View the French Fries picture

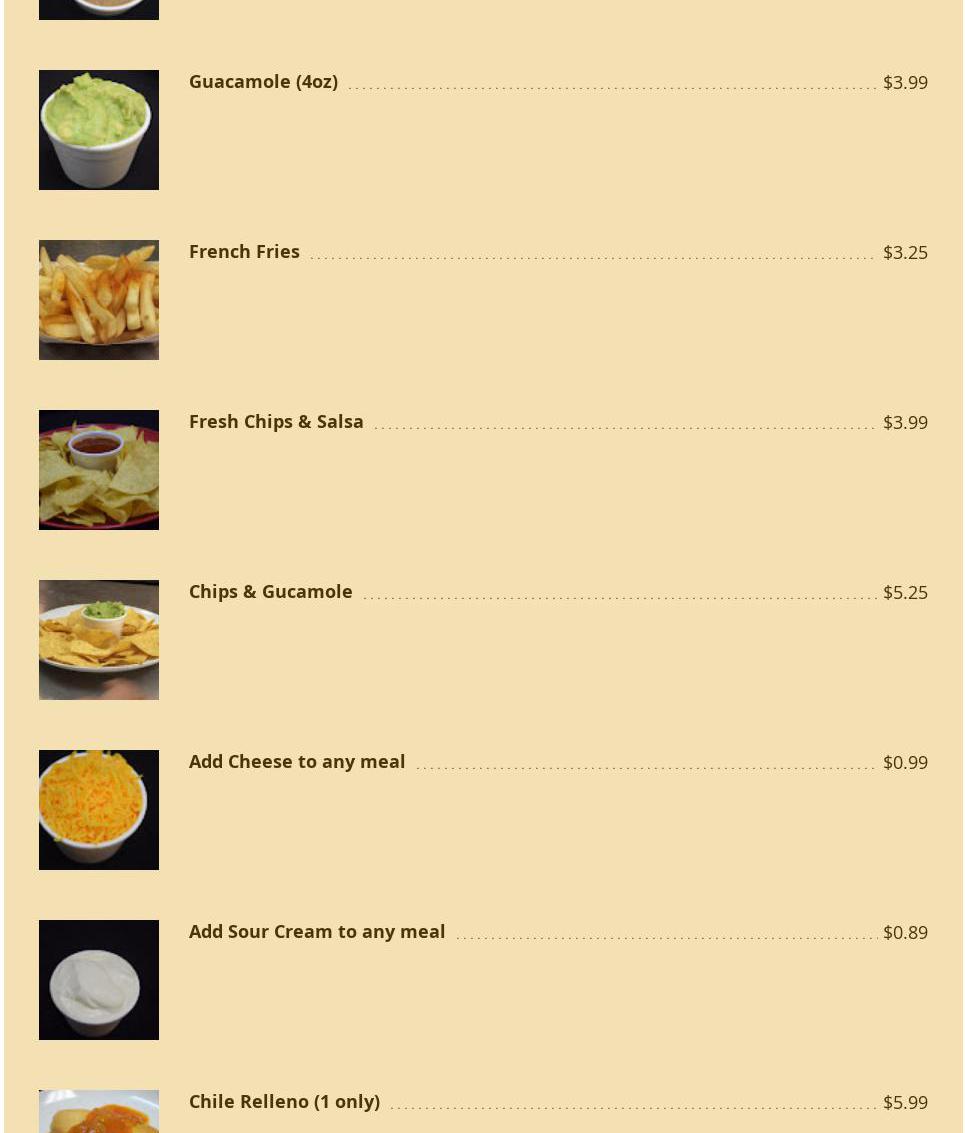click(x=98, y=300)
